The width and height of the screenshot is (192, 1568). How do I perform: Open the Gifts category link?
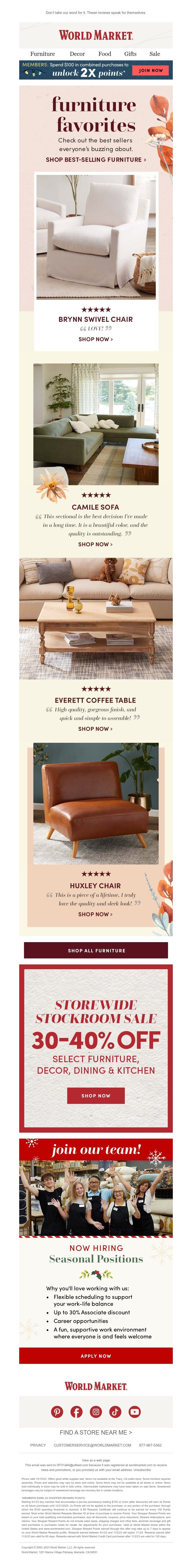(130, 54)
